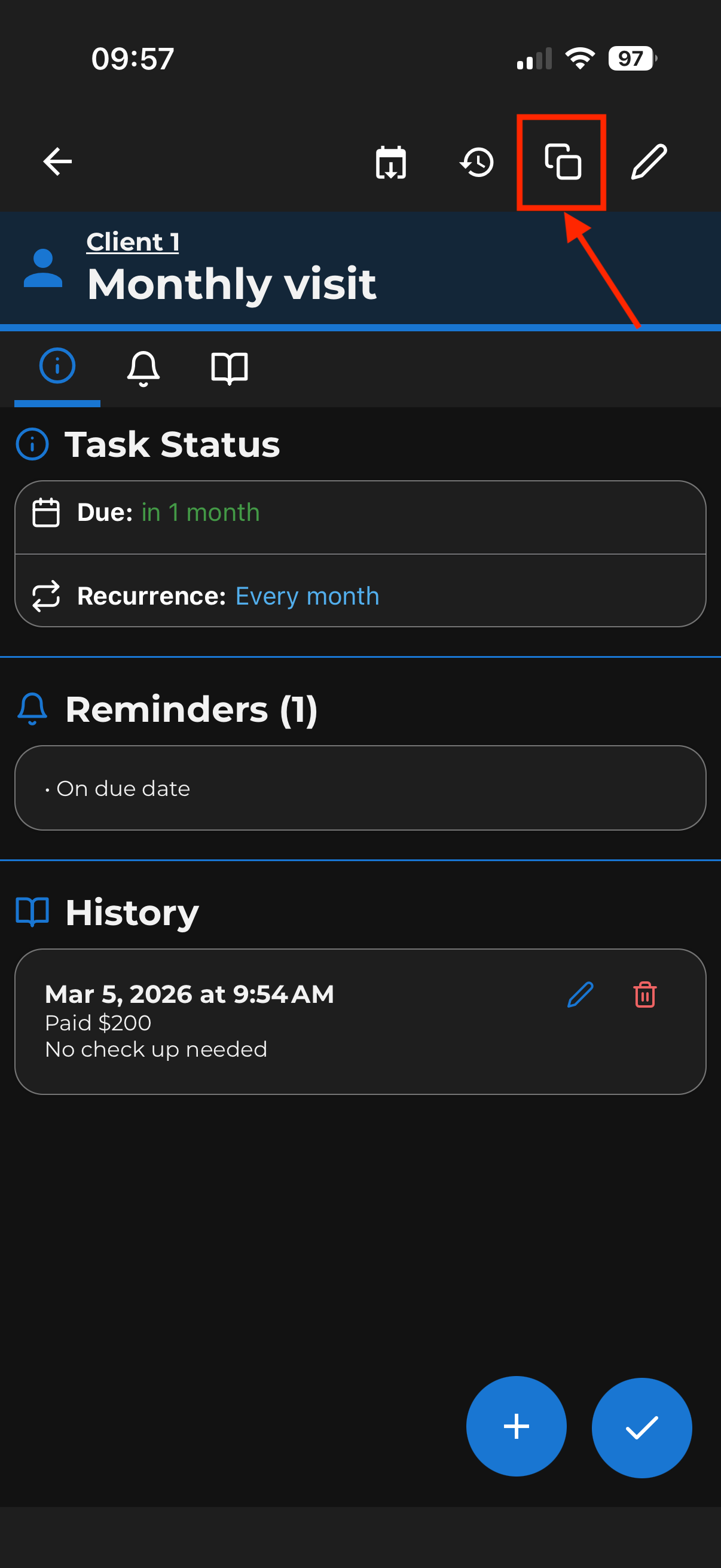Mark the task complete with the checkmark button

pos(641,1426)
